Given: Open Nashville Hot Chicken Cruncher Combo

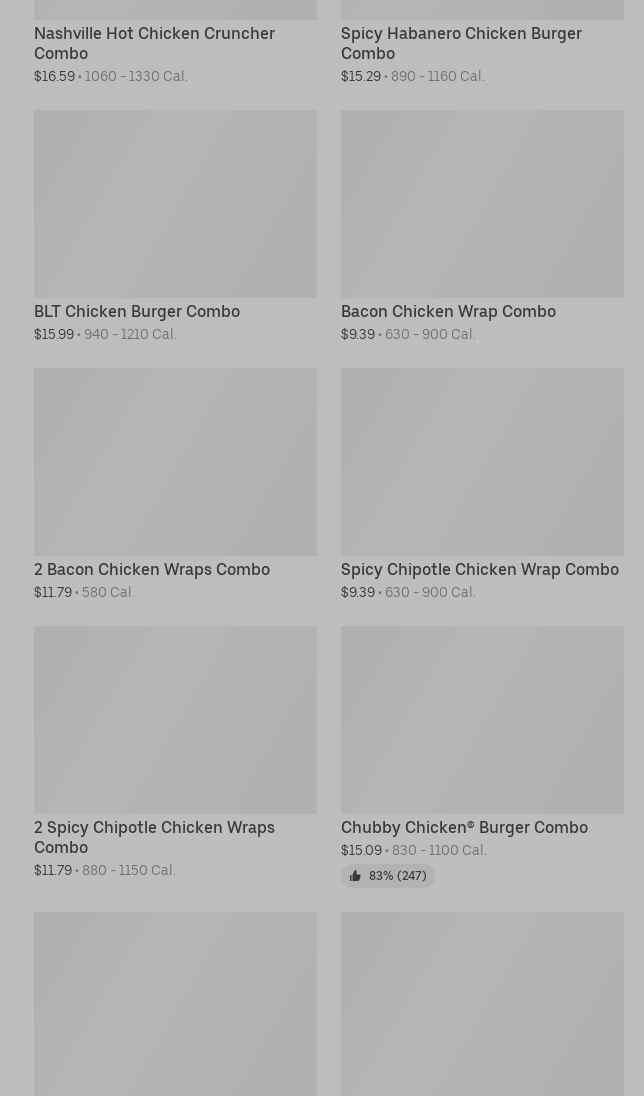Looking at the screenshot, I should tap(154, 43).
